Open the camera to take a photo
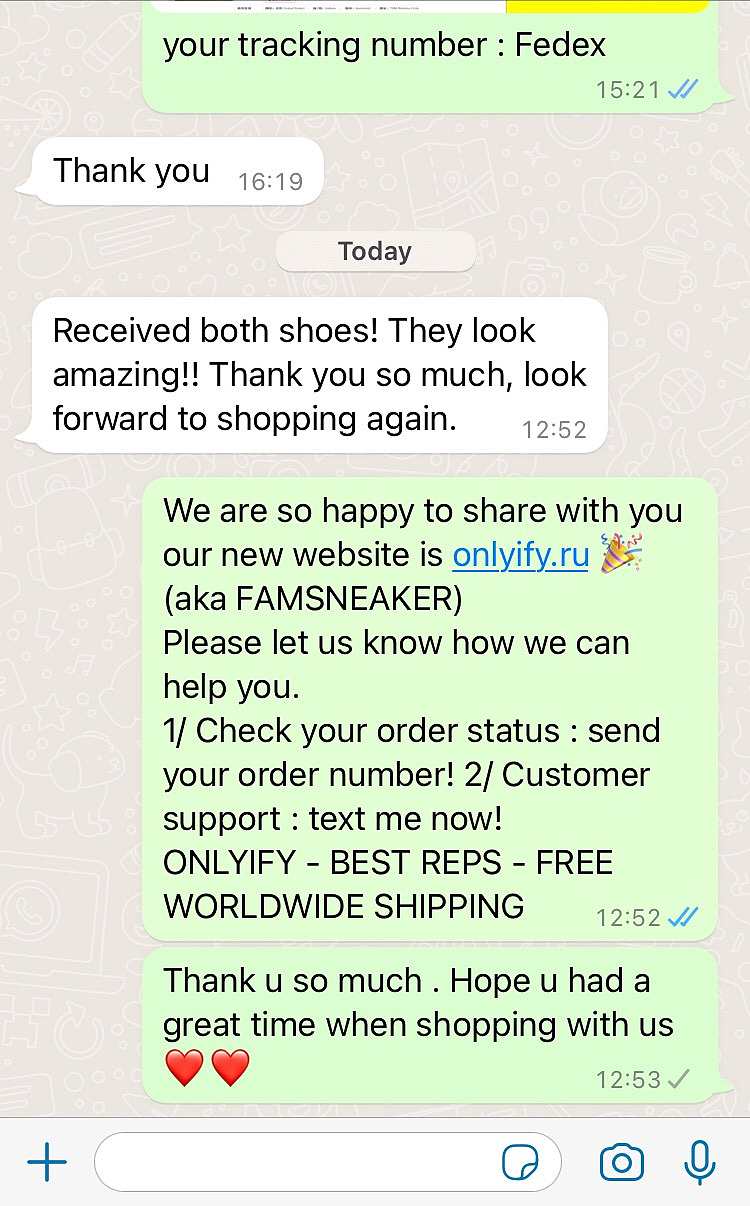This screenshot has width=750, height=1206. (622, 1162)
